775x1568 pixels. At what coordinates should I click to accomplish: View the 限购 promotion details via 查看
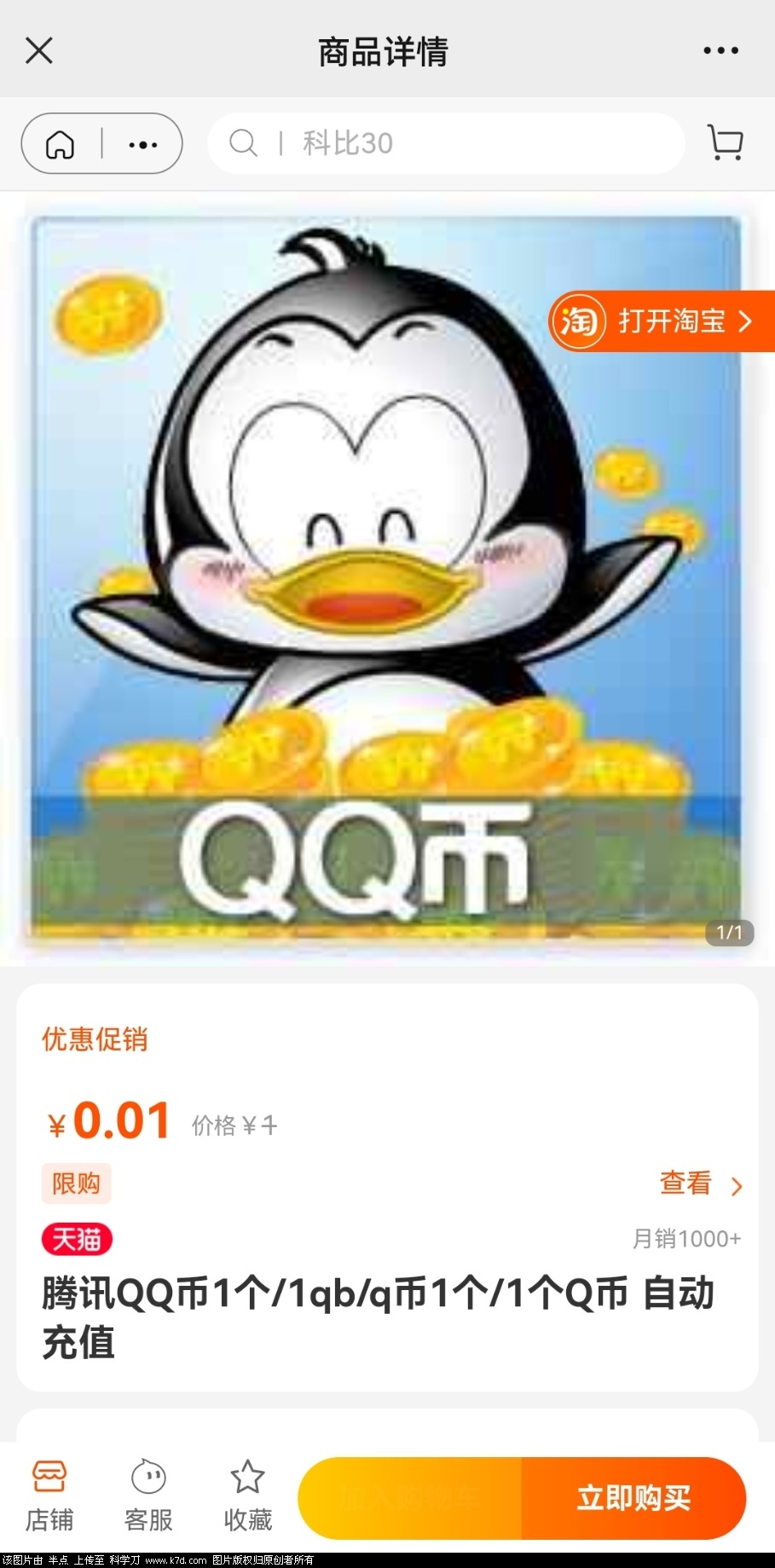coord(700,1183)
